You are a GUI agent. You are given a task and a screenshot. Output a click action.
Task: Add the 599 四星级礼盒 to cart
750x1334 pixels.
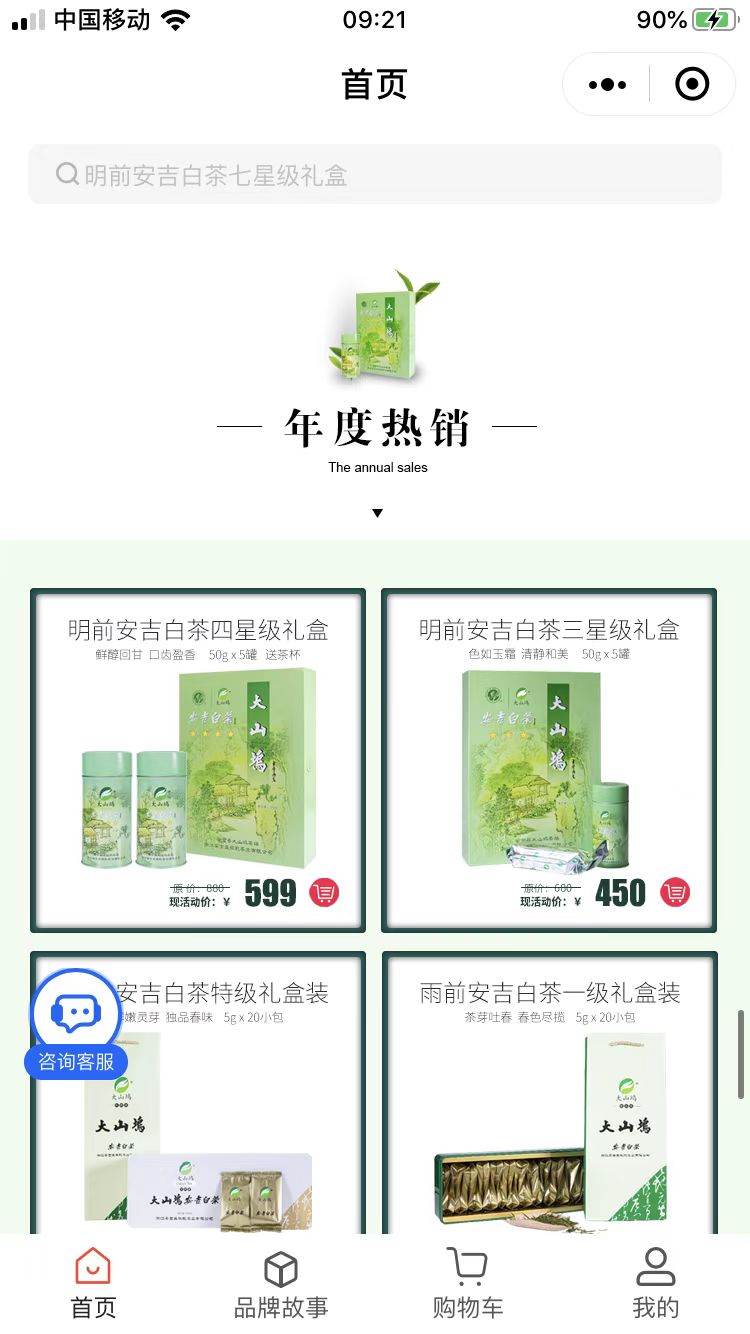click(324, 892)
